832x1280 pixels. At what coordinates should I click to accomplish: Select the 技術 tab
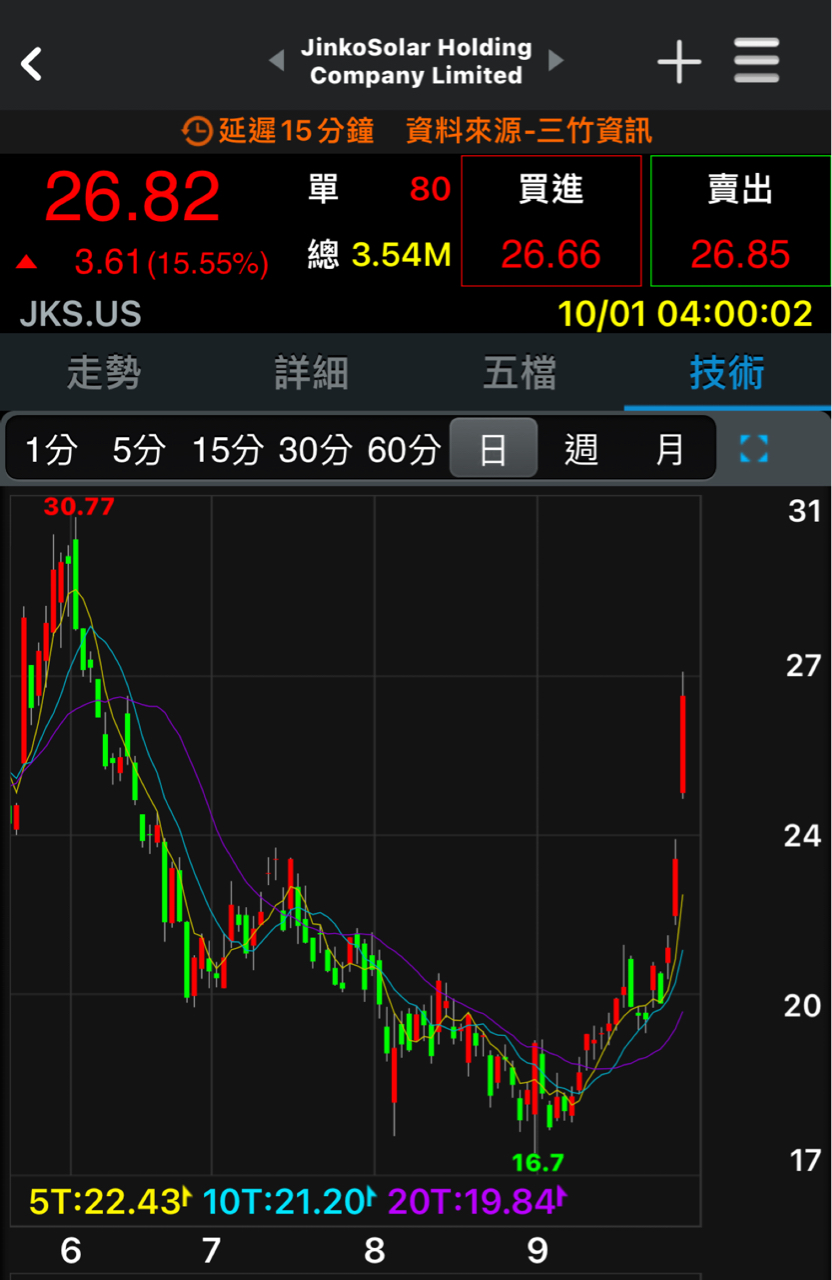727,373
